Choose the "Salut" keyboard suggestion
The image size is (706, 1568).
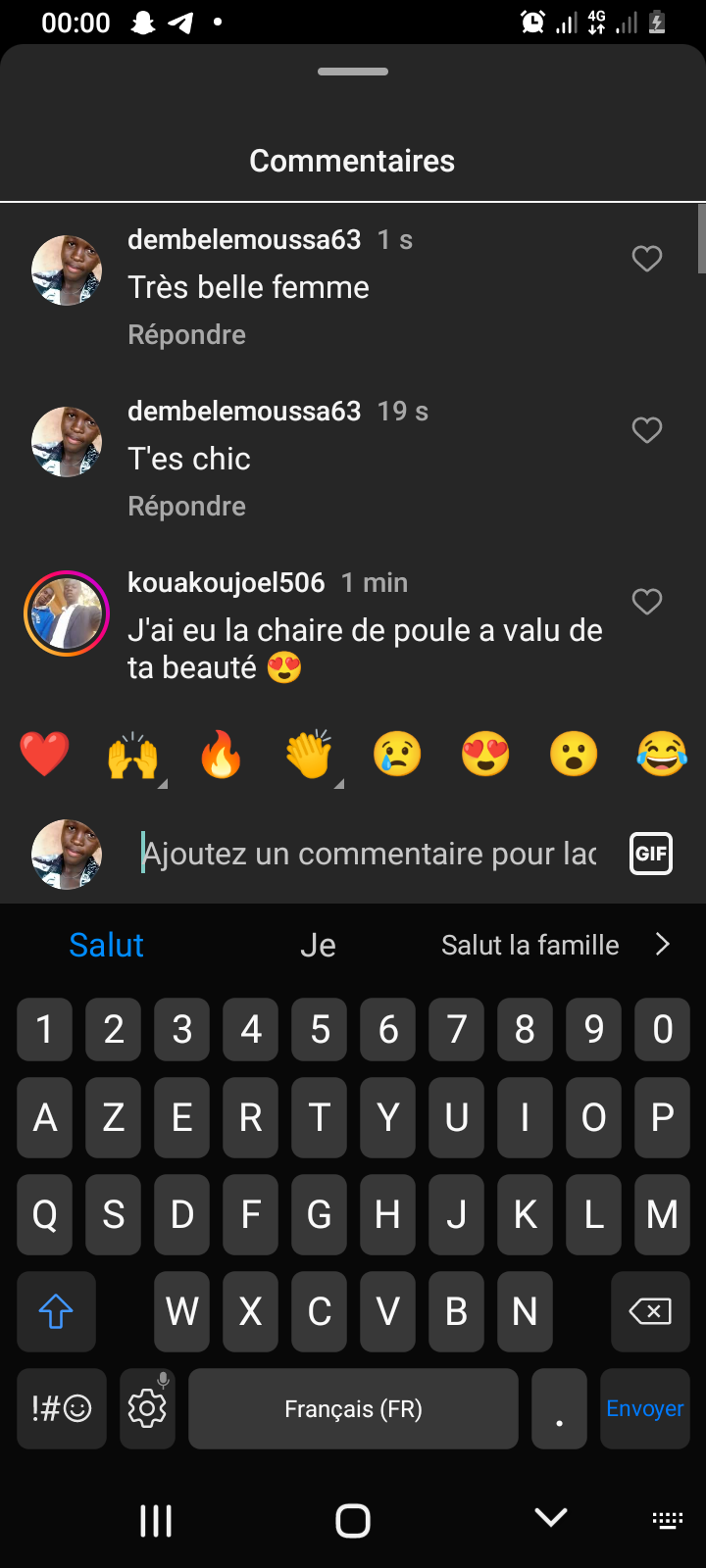106,945
